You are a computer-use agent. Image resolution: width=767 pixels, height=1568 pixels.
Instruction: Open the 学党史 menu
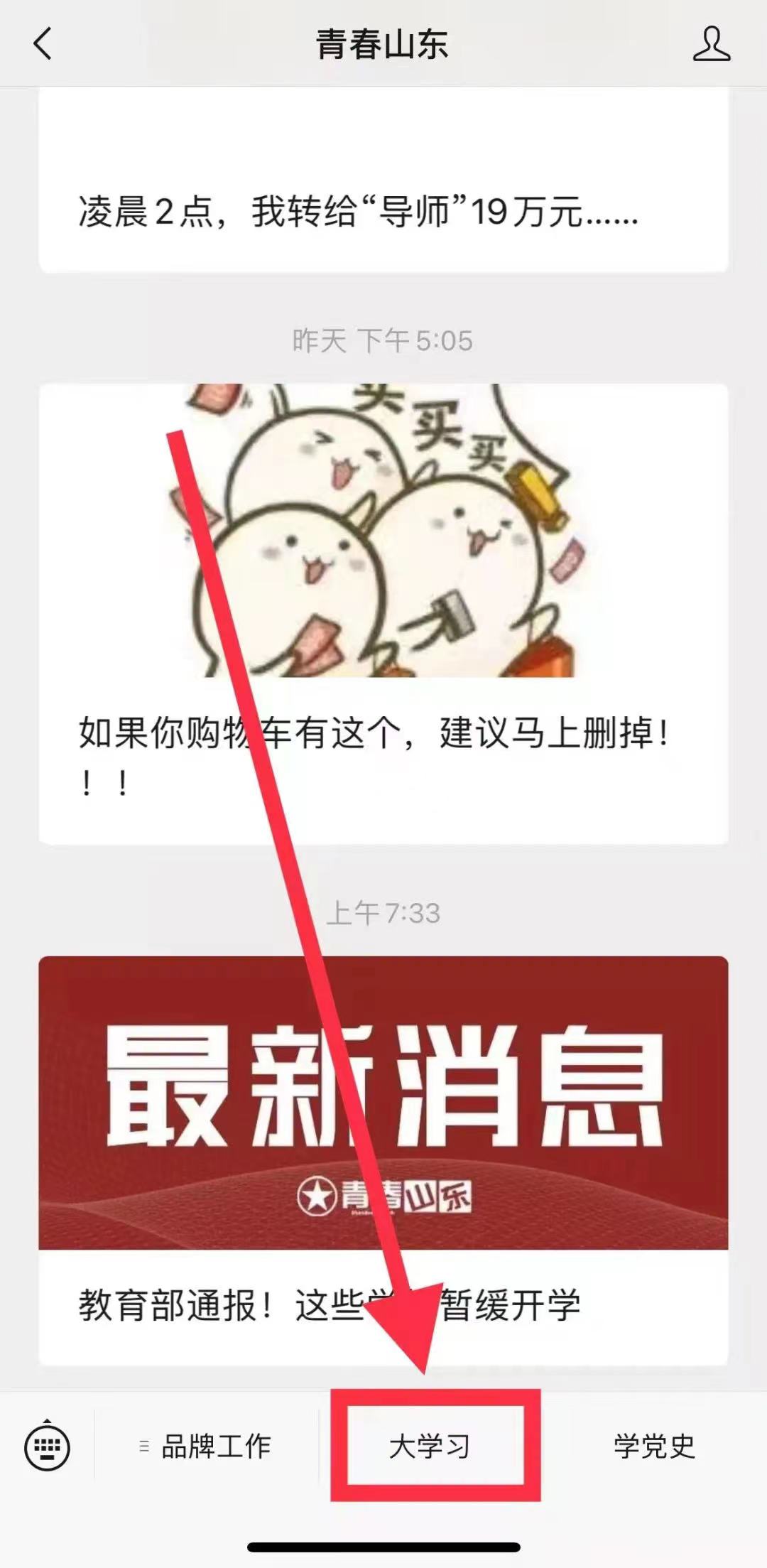[x=654, y=1447]
